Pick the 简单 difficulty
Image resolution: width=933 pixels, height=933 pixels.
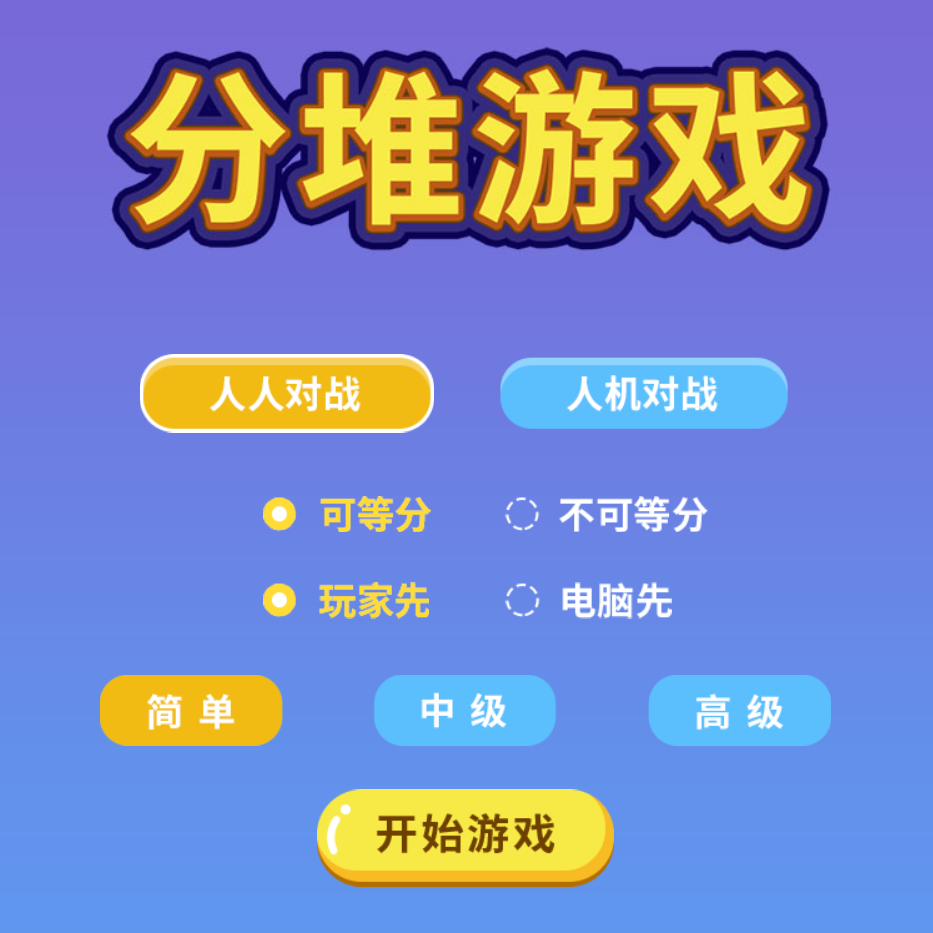[x=191, y=711]
